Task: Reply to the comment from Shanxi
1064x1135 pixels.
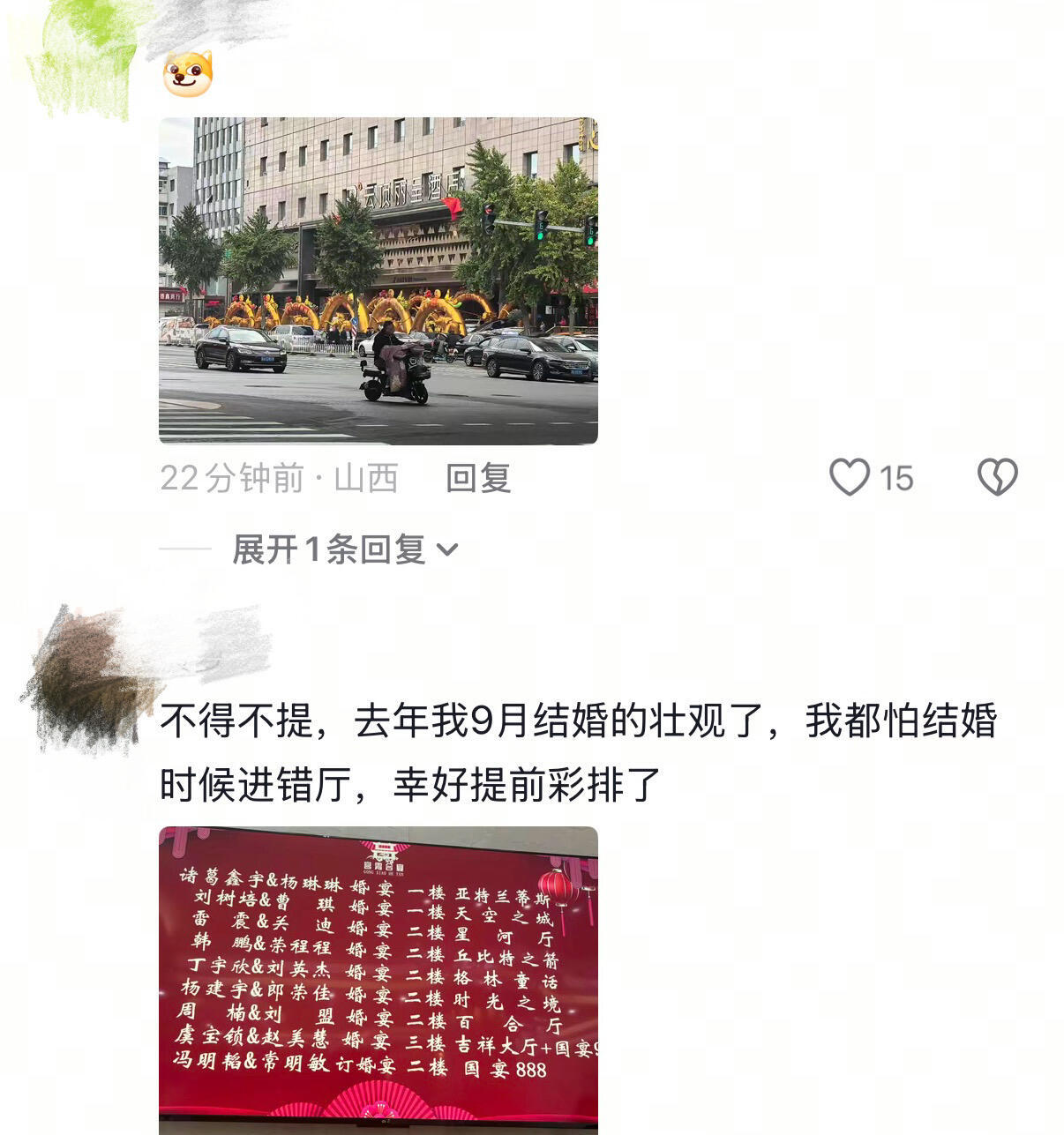Action: [x=478, y=478]
